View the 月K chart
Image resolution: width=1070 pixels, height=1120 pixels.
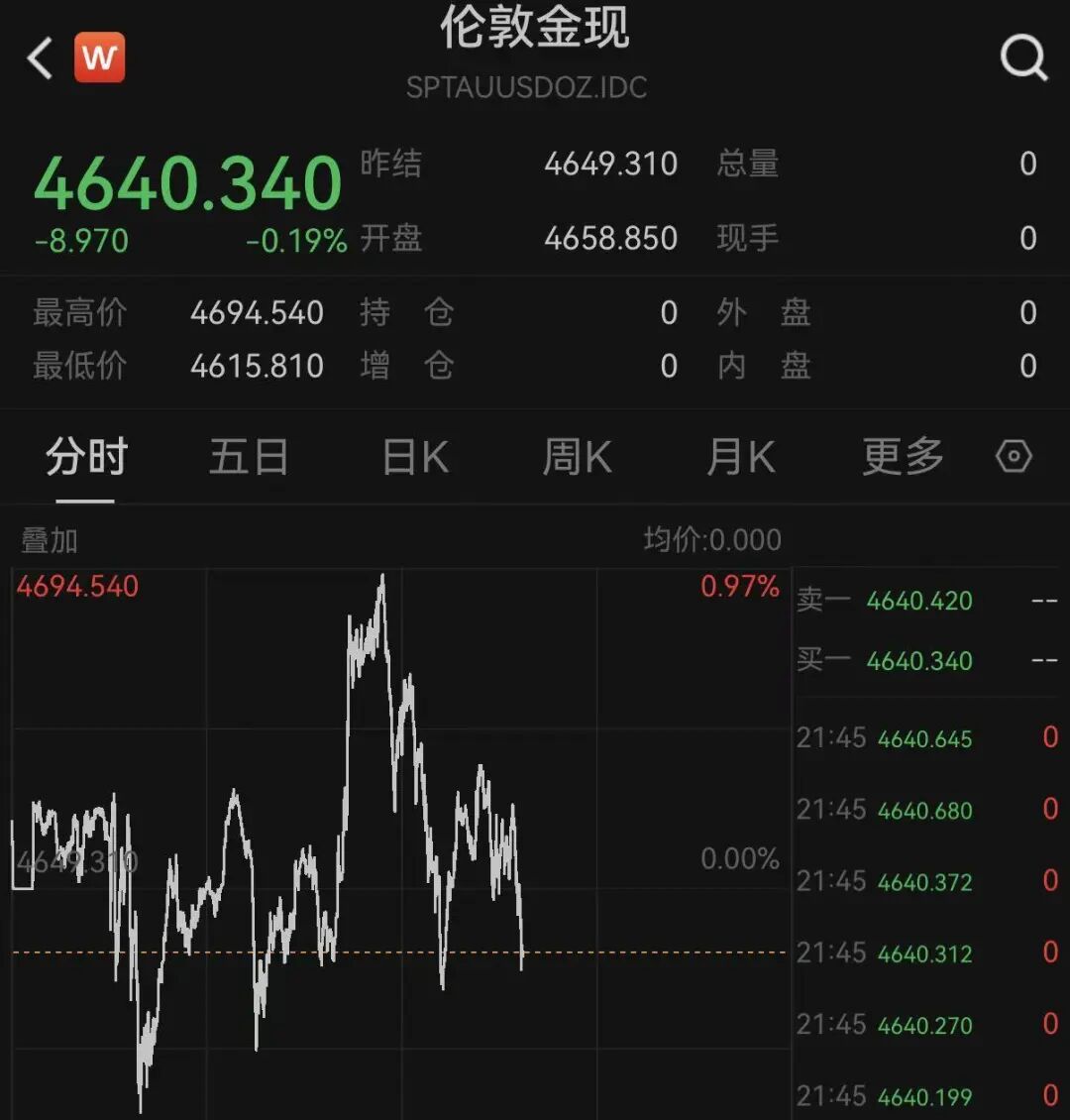tap(740, 458)
